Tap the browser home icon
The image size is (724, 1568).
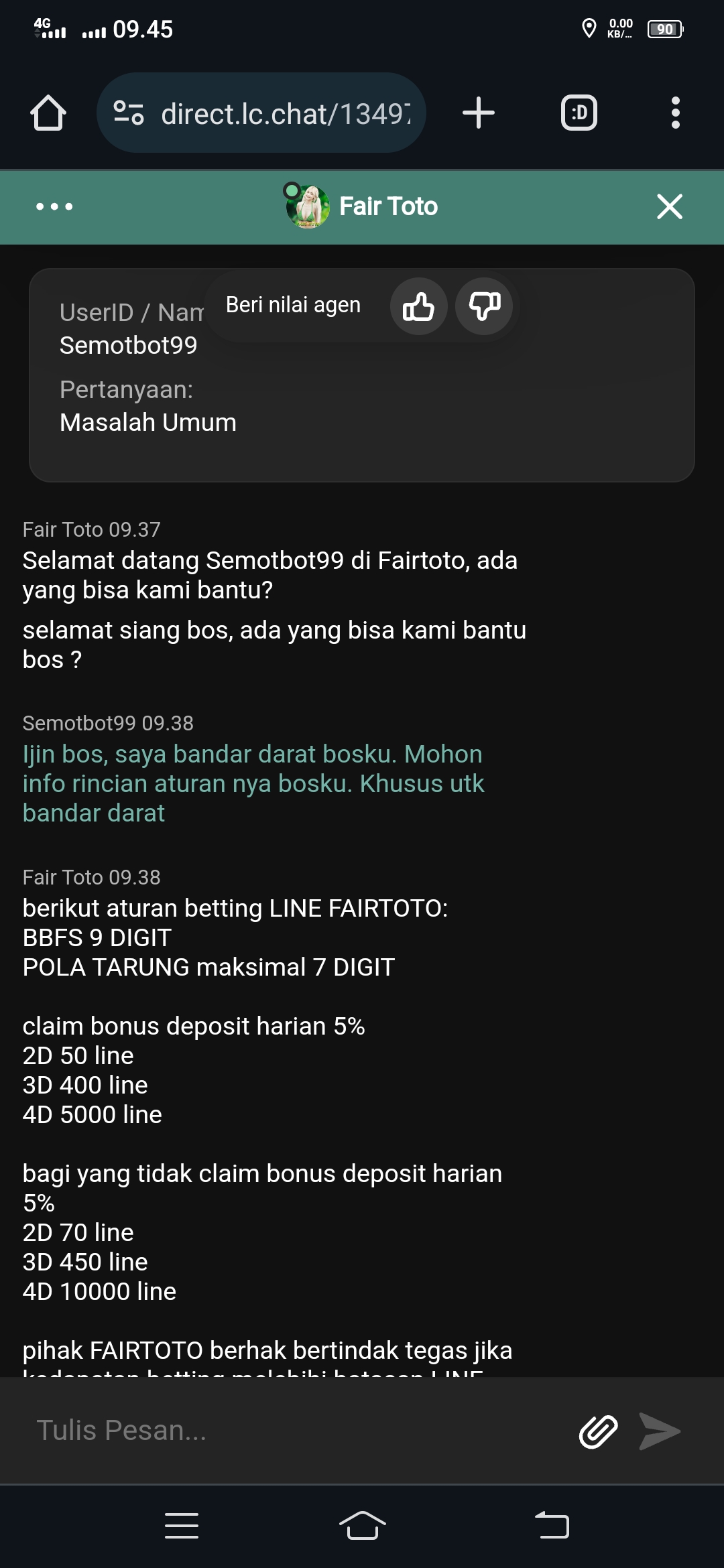point(48,113)
